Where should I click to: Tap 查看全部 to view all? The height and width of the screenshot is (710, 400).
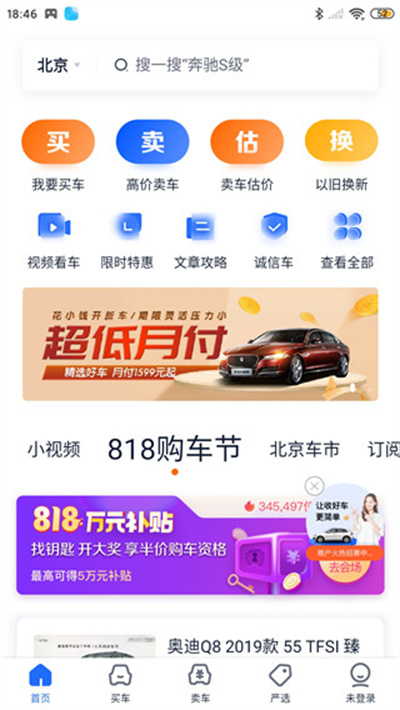347,240
